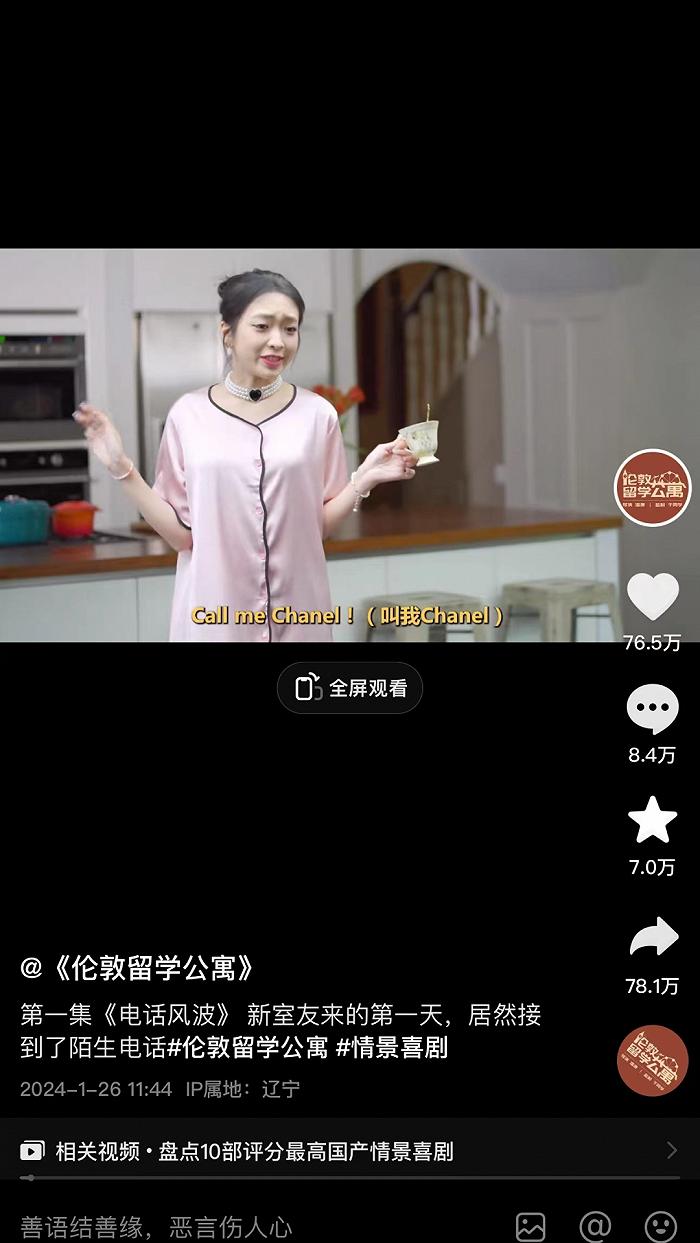Image resolution: width=700 pixels, height=1243 pixels.
Task: Favorite this video with the star icon
Action: (652, 821)
